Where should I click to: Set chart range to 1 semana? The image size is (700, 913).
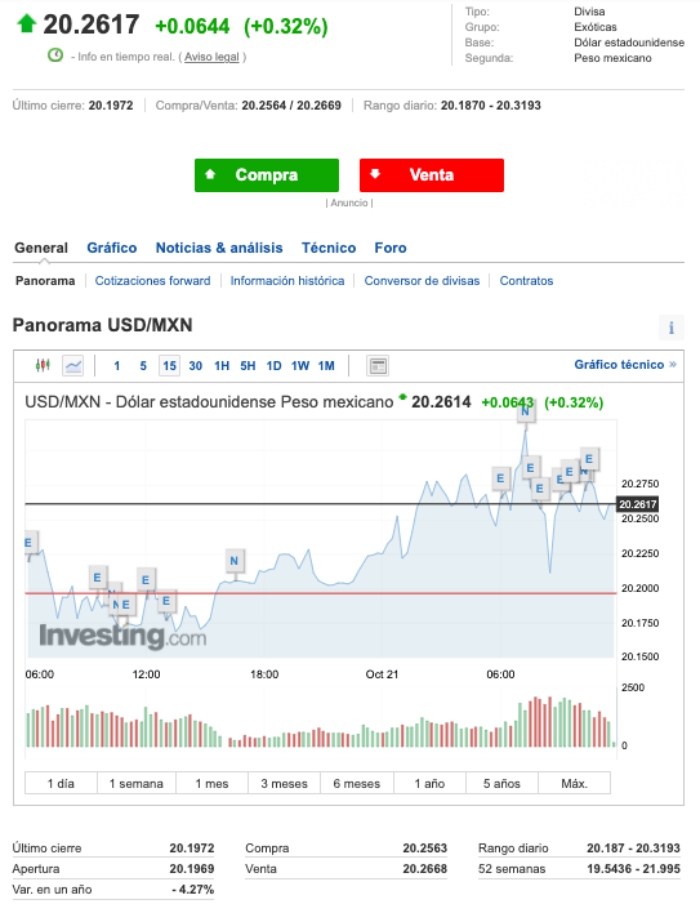click(x=136, y=783)
